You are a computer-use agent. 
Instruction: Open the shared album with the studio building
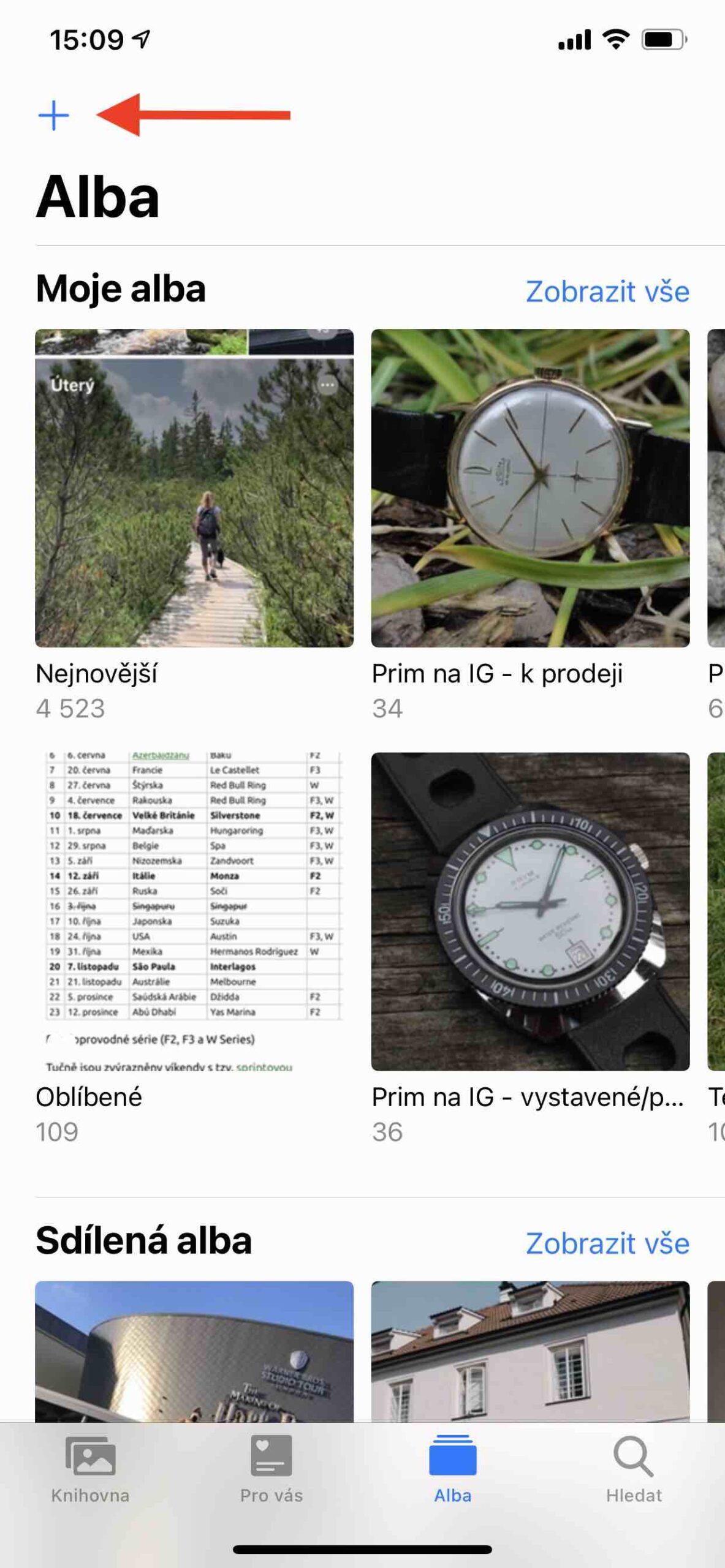(194, 1351)
